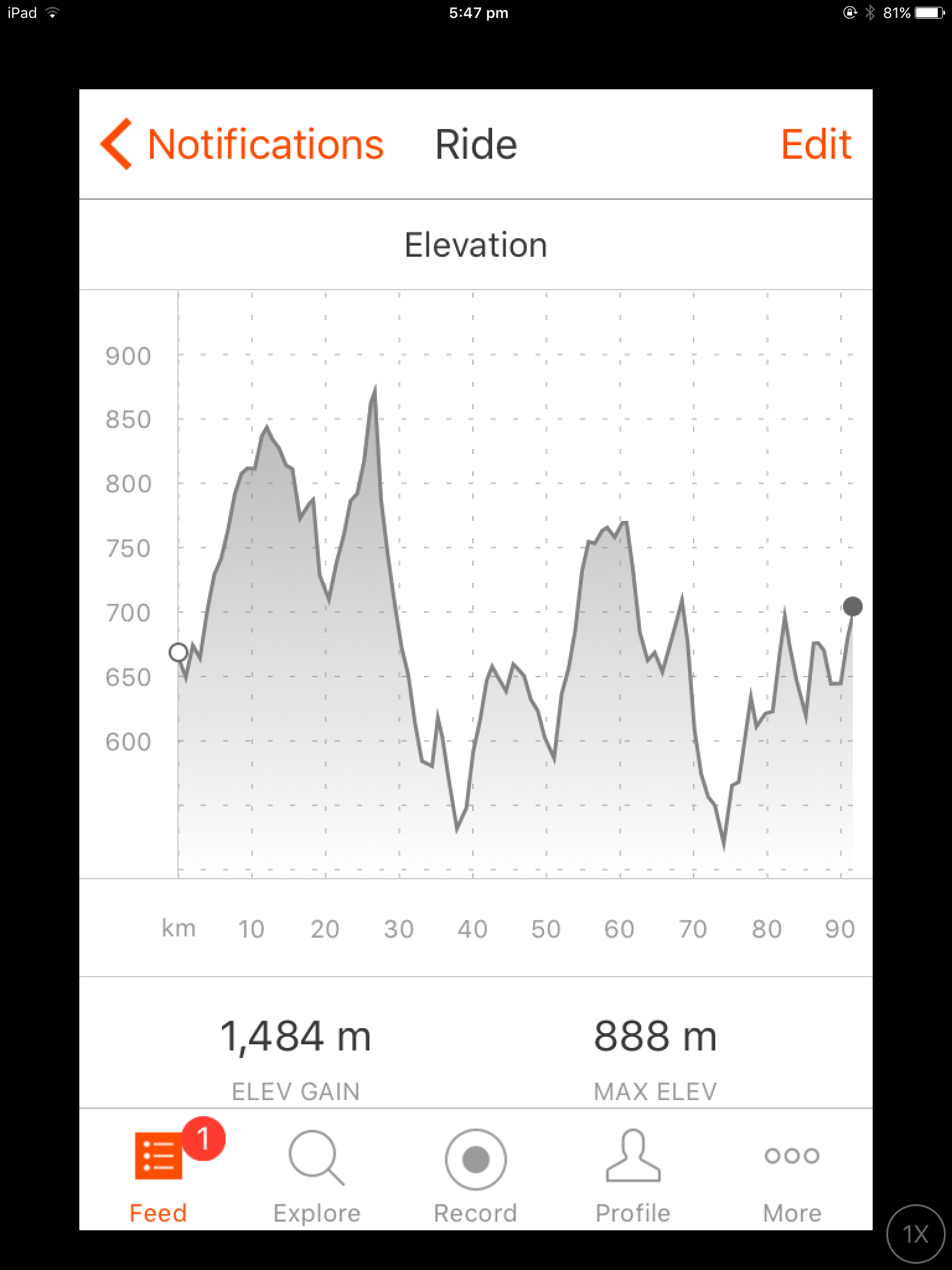This screenshot has height=1270, width=952.
Task: Go back to Notifications
Action: 243,144
